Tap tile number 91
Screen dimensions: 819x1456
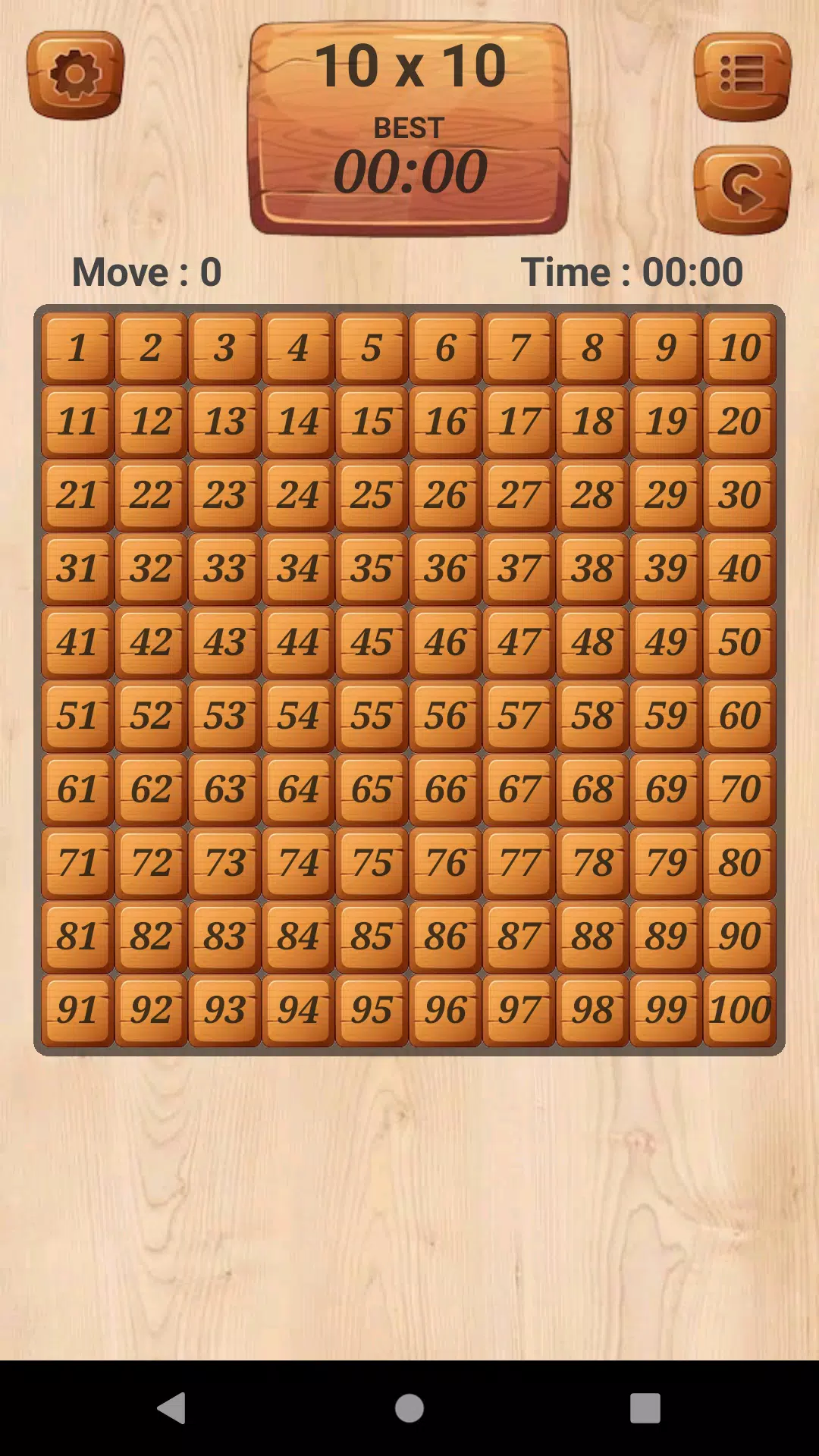77,1010
